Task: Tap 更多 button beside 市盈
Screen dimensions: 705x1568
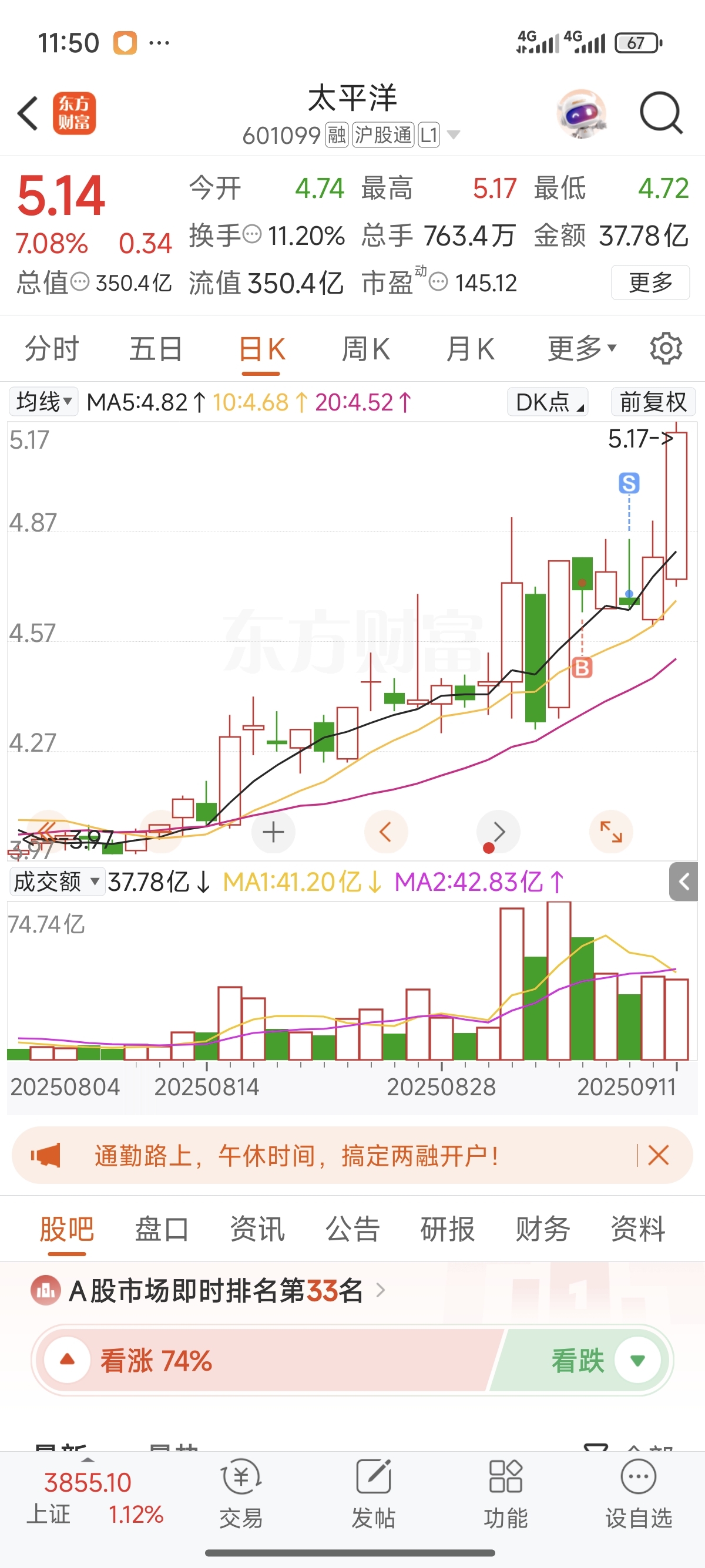Action: [650, 282]
